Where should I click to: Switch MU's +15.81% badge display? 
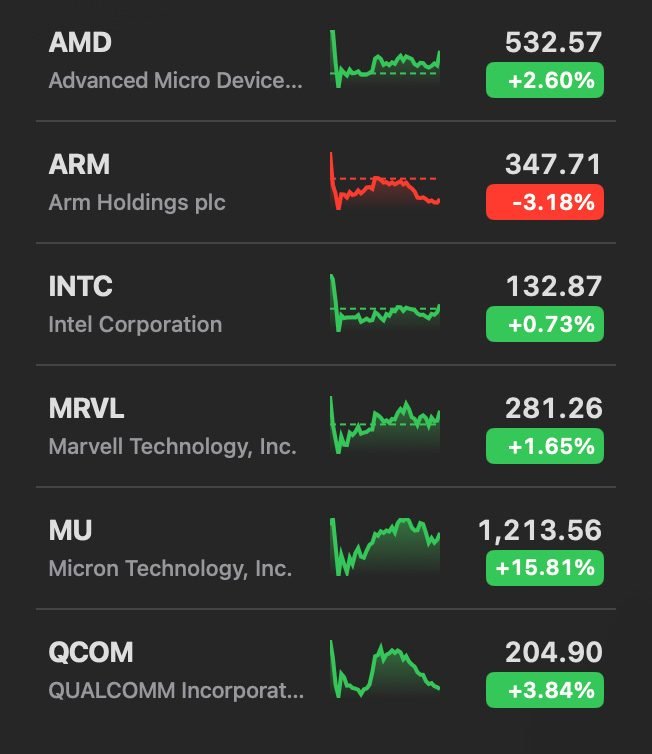coord(545,568)
